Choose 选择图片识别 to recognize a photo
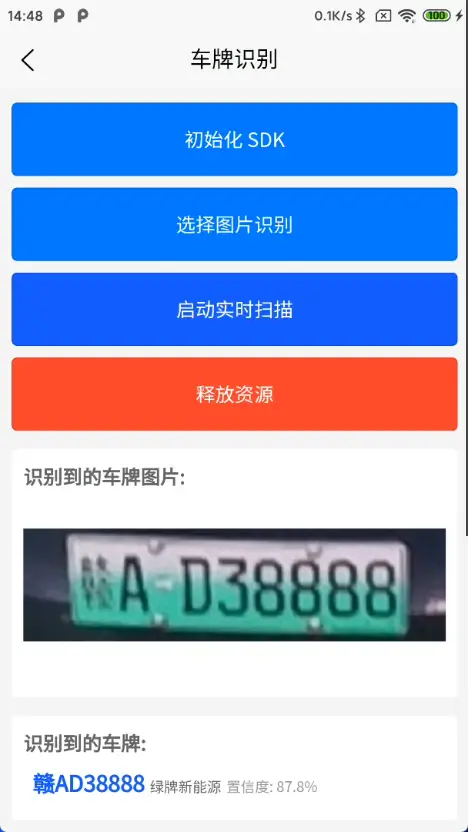Image resolution: width=468 pixels, height=832 pixels. point(235,224)
